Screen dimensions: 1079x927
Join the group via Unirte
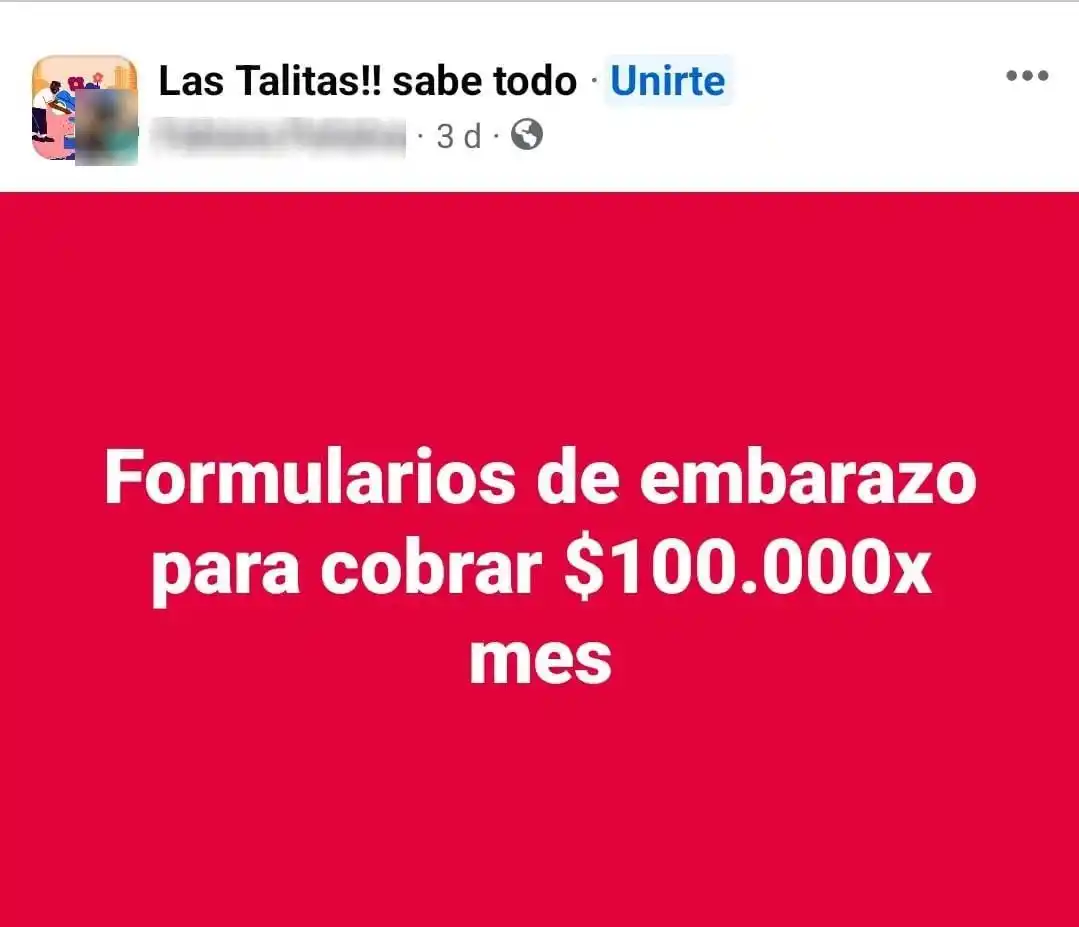[x=667, y=81]
